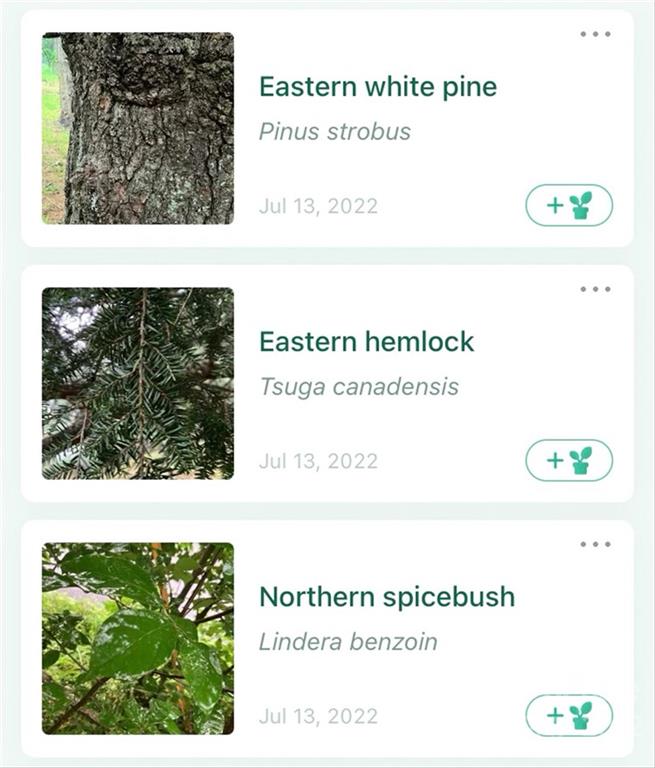
Task: Open more options for Eastern white pine
Action: tap(595, 34)
